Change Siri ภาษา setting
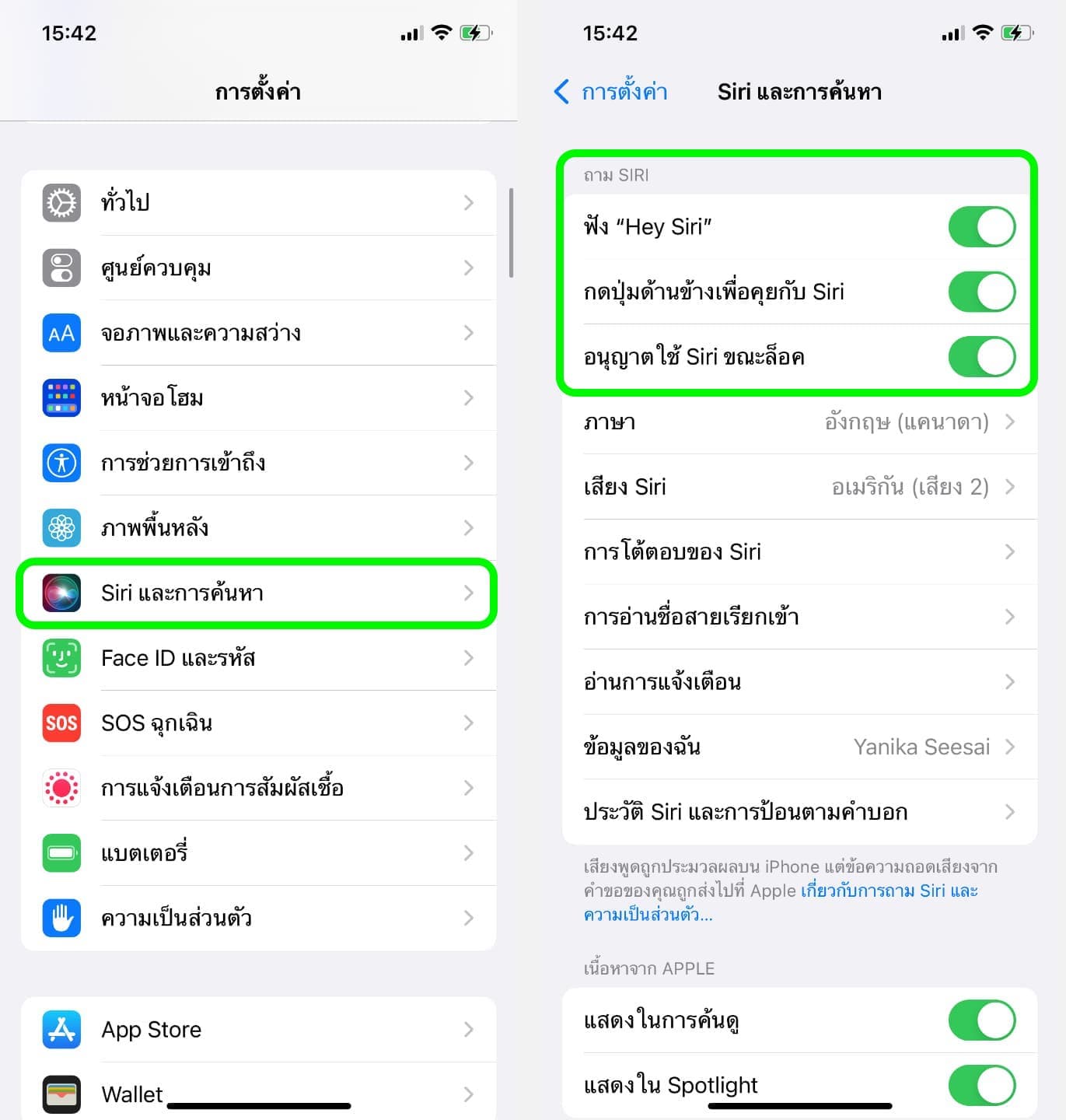 pos(799,422)
